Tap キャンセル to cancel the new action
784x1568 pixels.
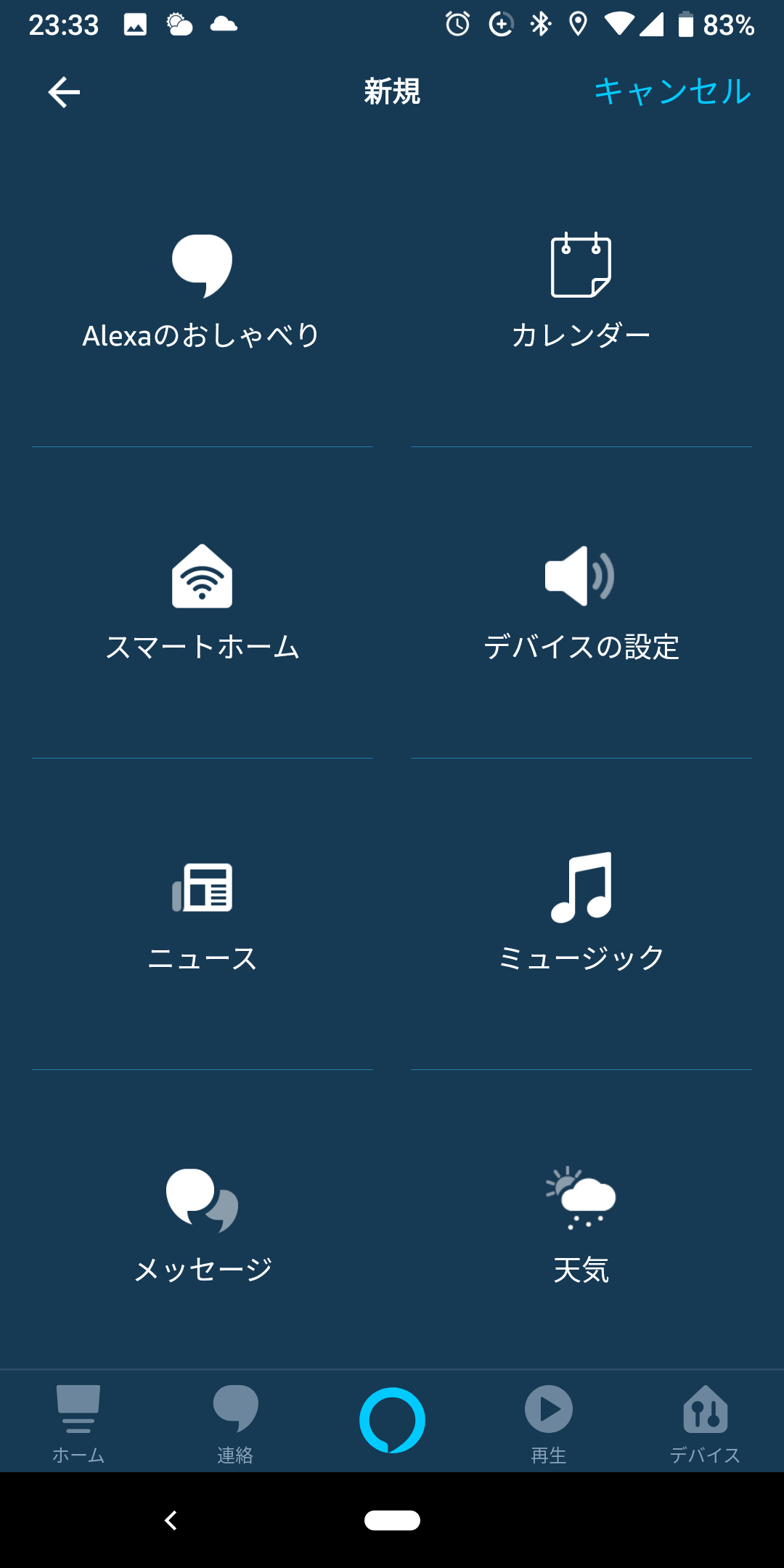[x=672, y=92]
